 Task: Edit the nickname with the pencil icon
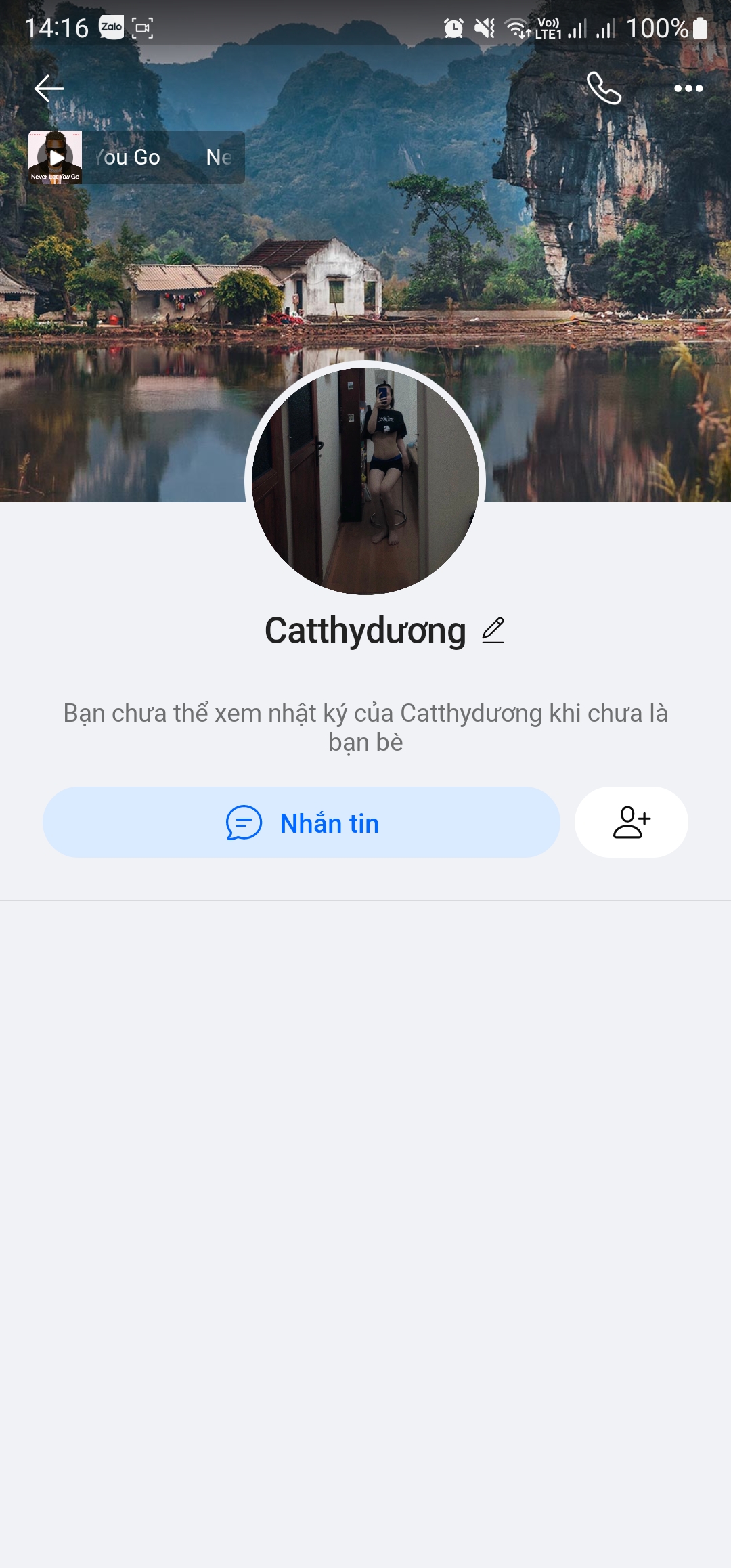pyautogui.click(x=493, y=630)
